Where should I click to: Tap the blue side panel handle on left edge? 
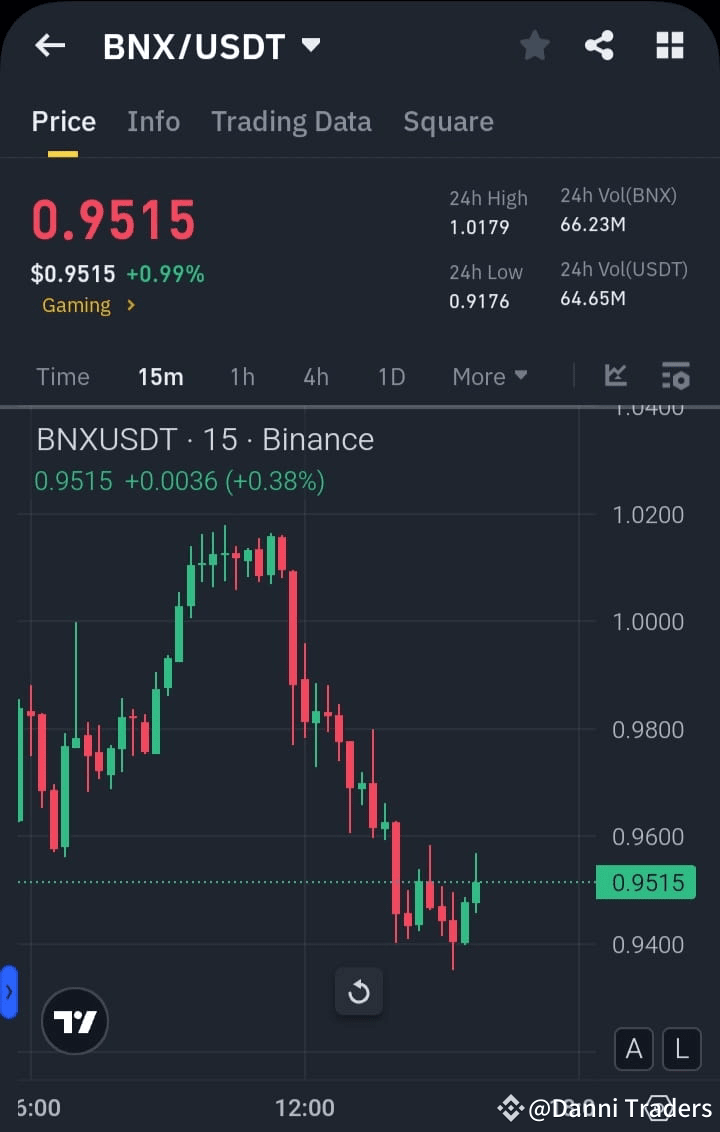coord(10,993)
